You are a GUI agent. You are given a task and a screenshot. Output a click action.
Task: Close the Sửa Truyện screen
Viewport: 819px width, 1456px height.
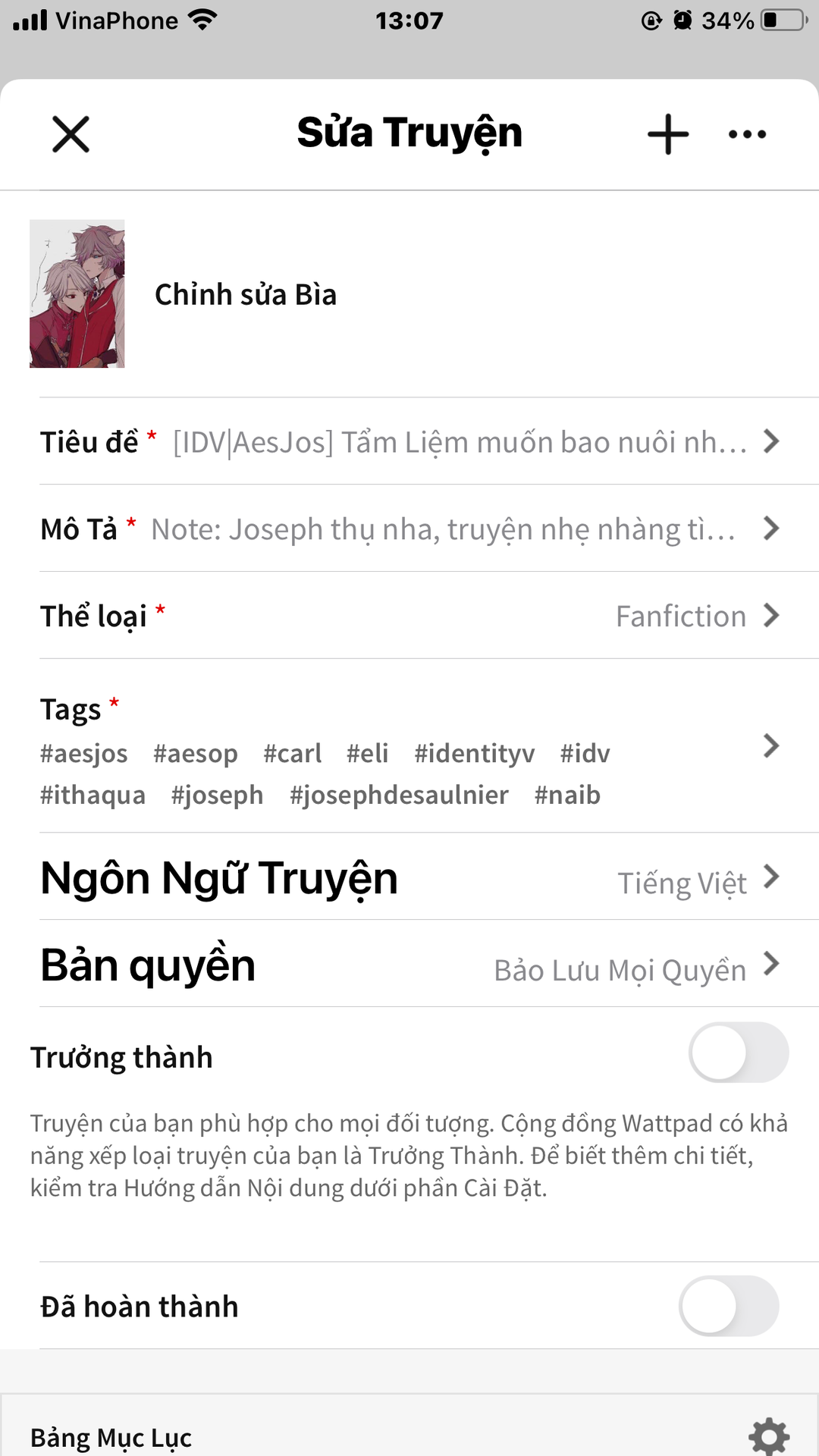pos(71,134)
